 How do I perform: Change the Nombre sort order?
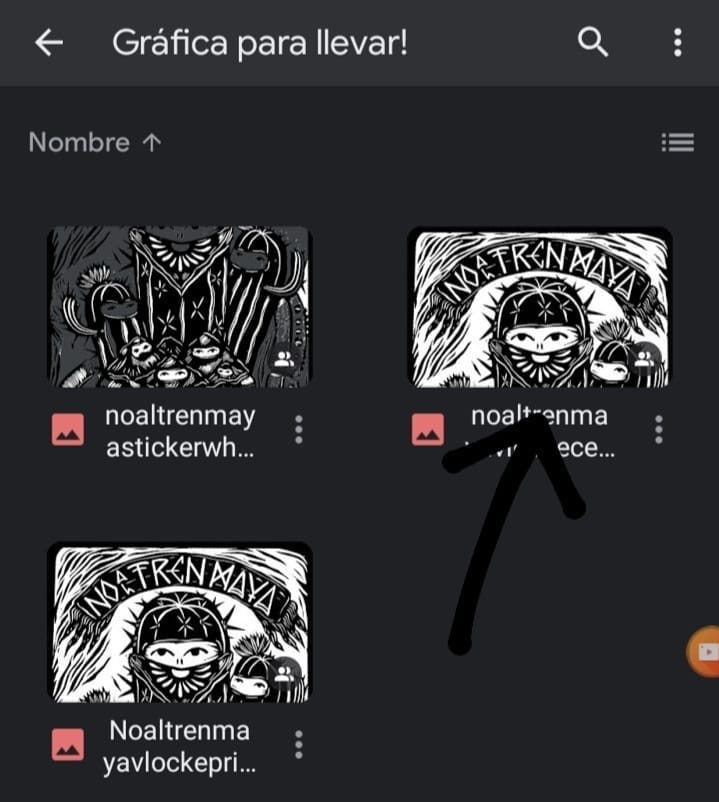pos(94,142)
